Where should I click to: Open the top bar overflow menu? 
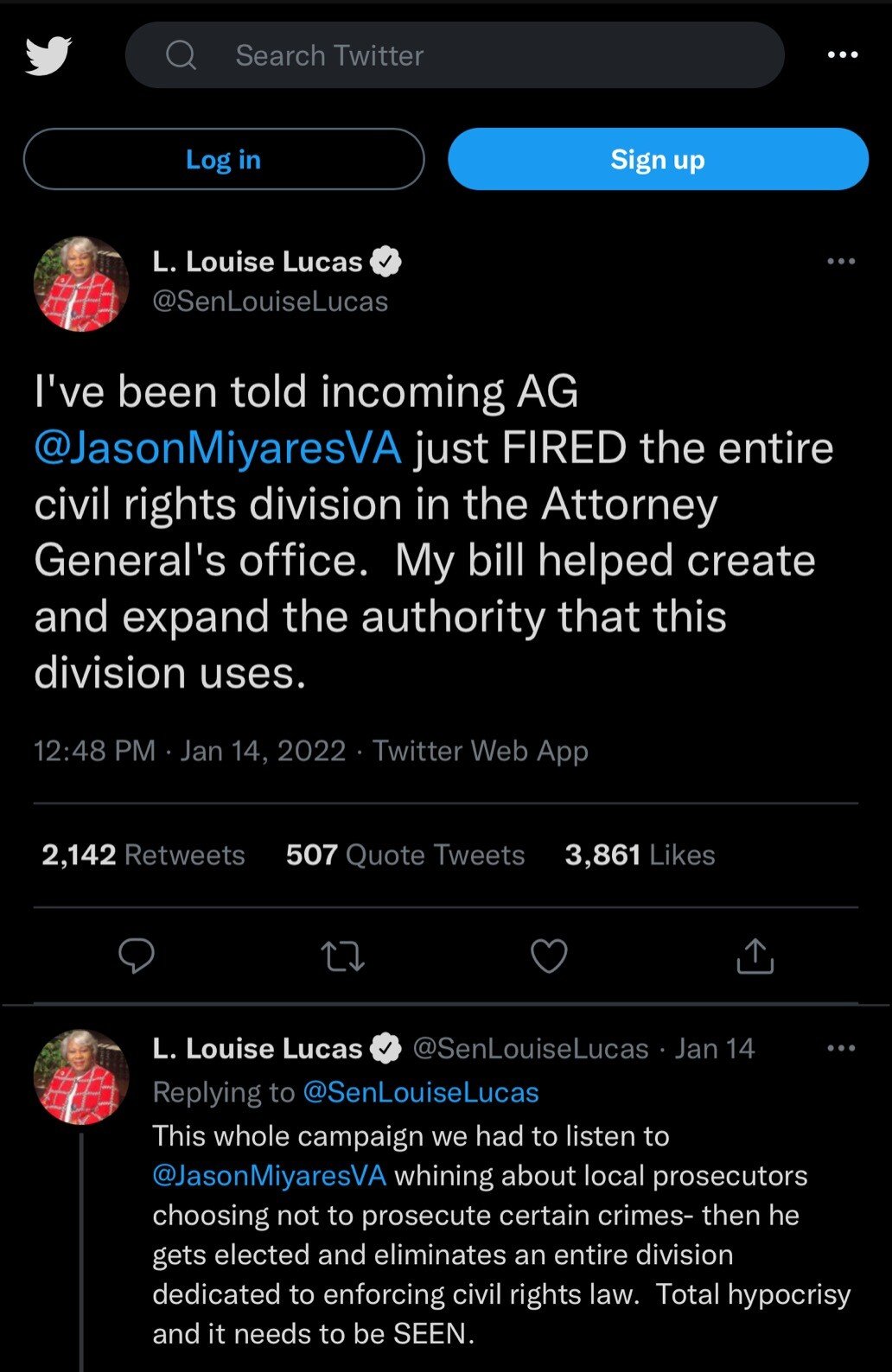[842, 55]
